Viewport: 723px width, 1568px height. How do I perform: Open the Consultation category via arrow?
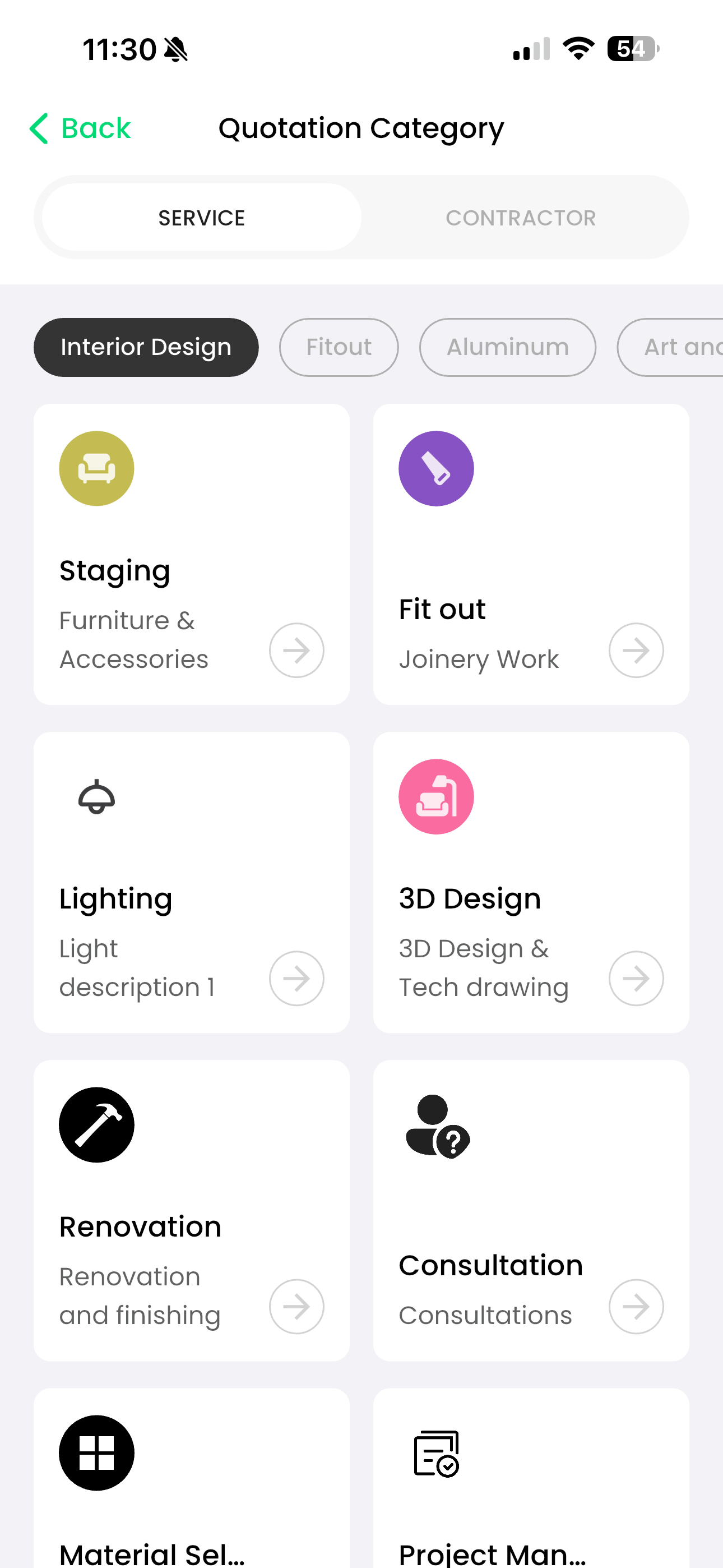pyautogui.click(x=636, y=1306)
